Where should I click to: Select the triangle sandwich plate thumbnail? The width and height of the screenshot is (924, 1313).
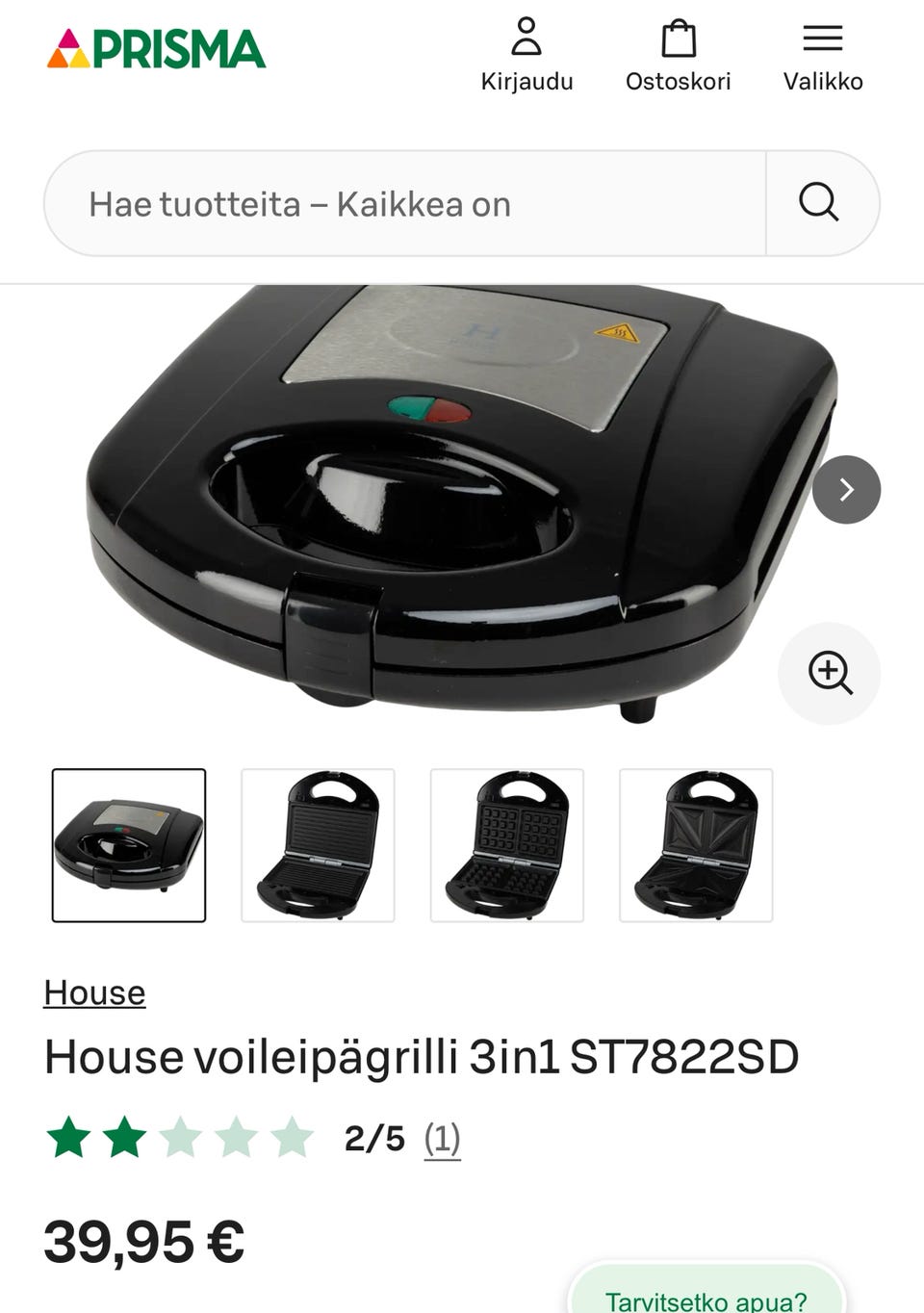(697, 845)
